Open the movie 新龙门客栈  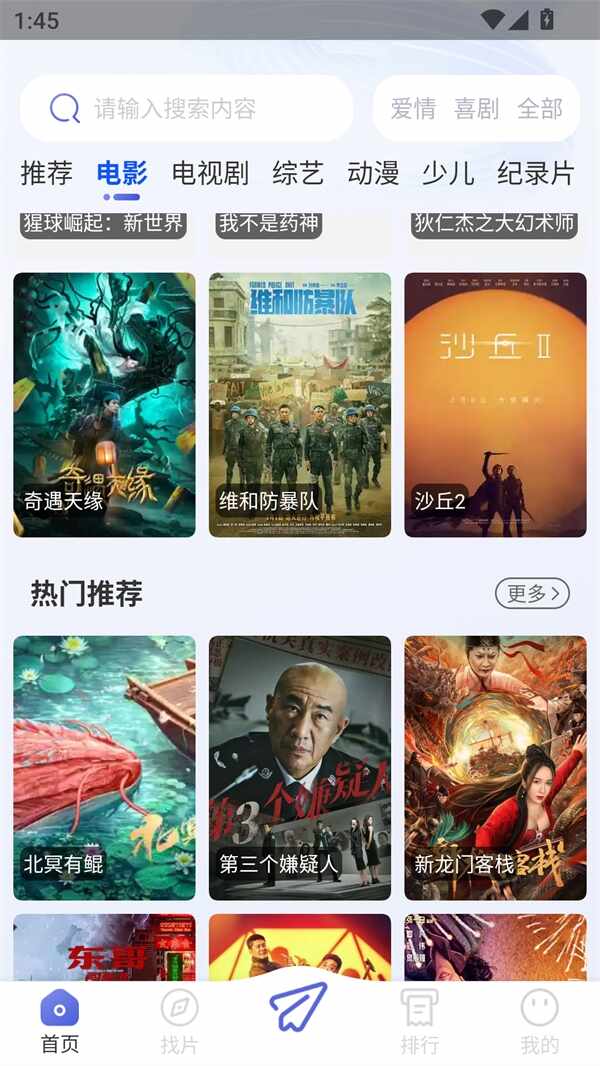(495, 767)
